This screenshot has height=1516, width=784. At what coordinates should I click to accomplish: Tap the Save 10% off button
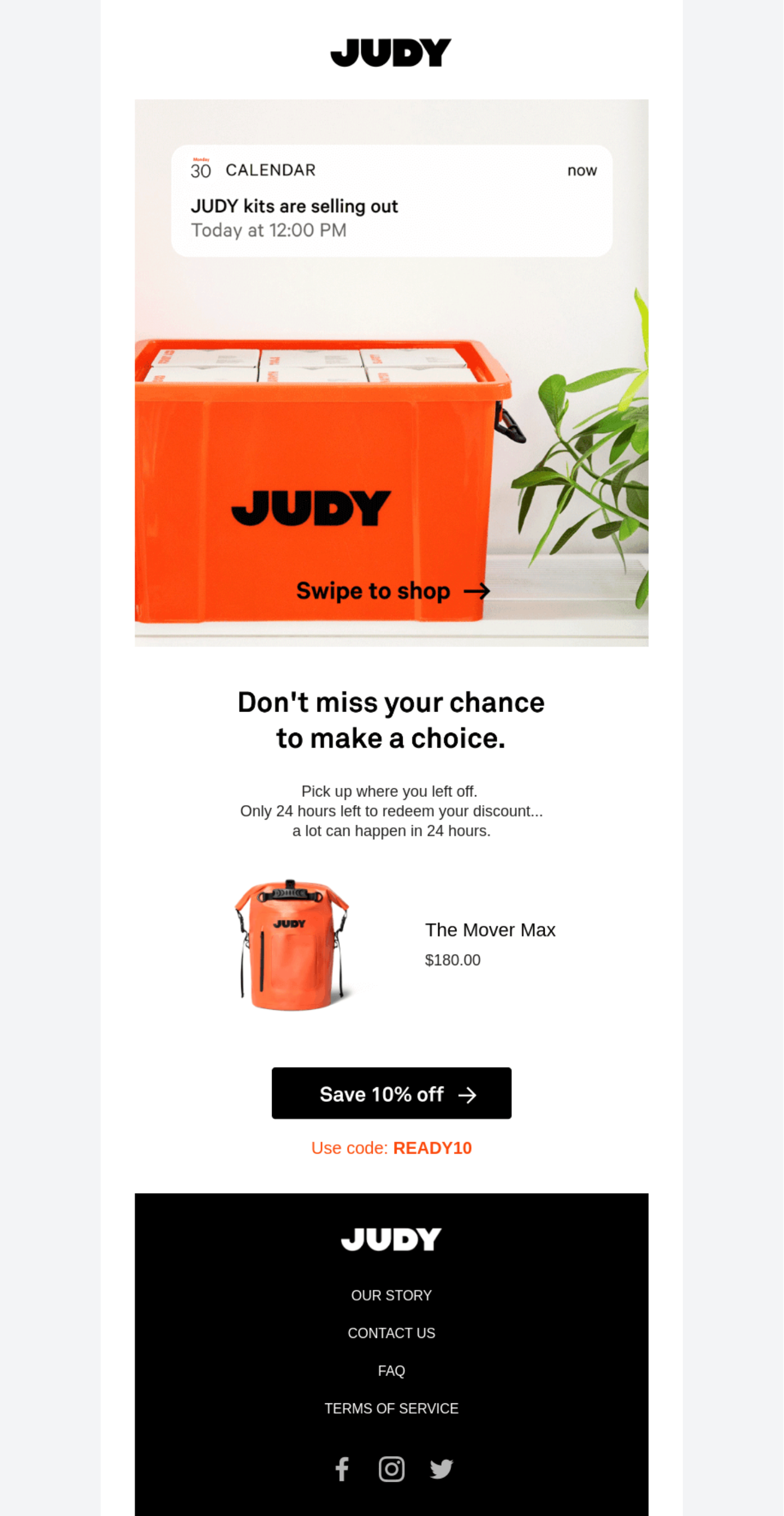click(391, 1094)
